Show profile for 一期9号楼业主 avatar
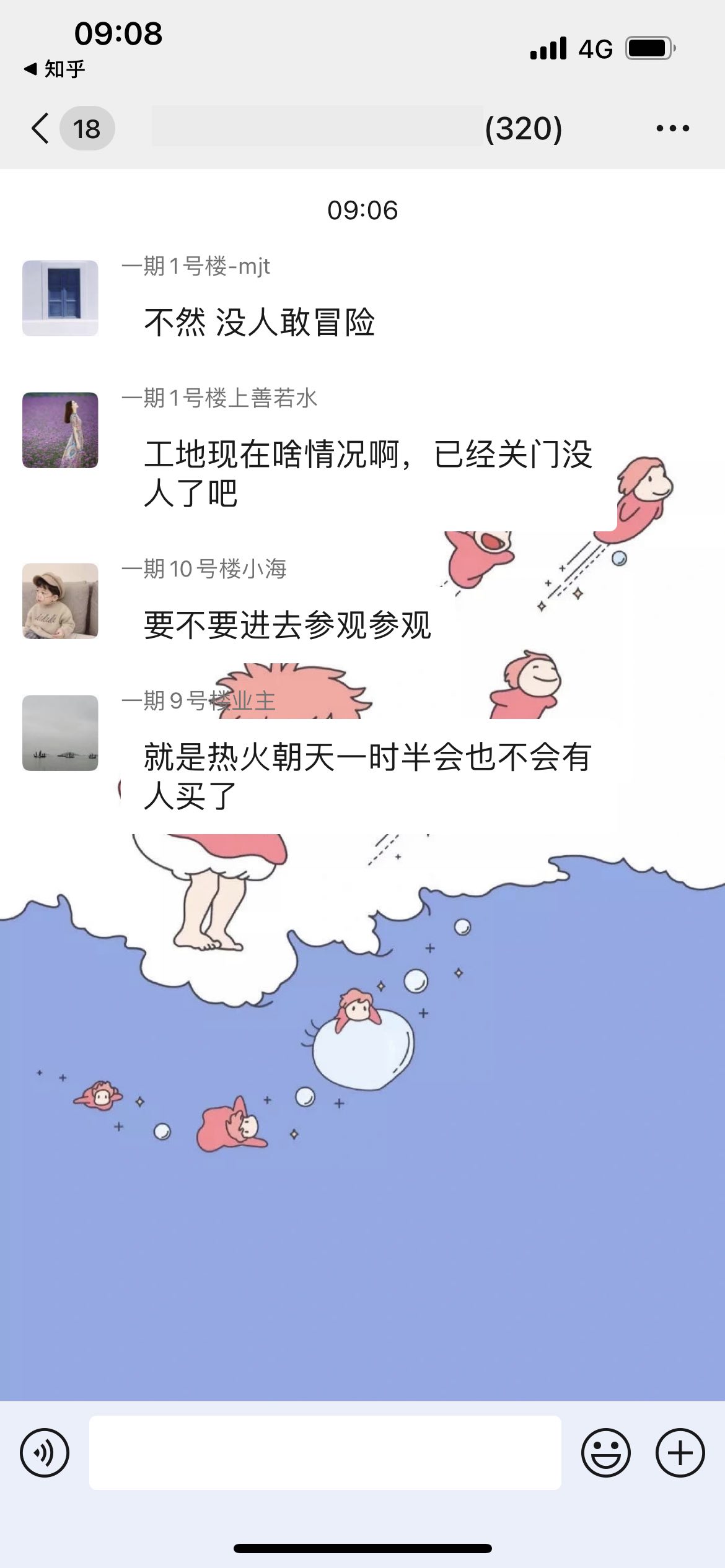Screen dimensions: 725x1568 click(x=60, y=733)
